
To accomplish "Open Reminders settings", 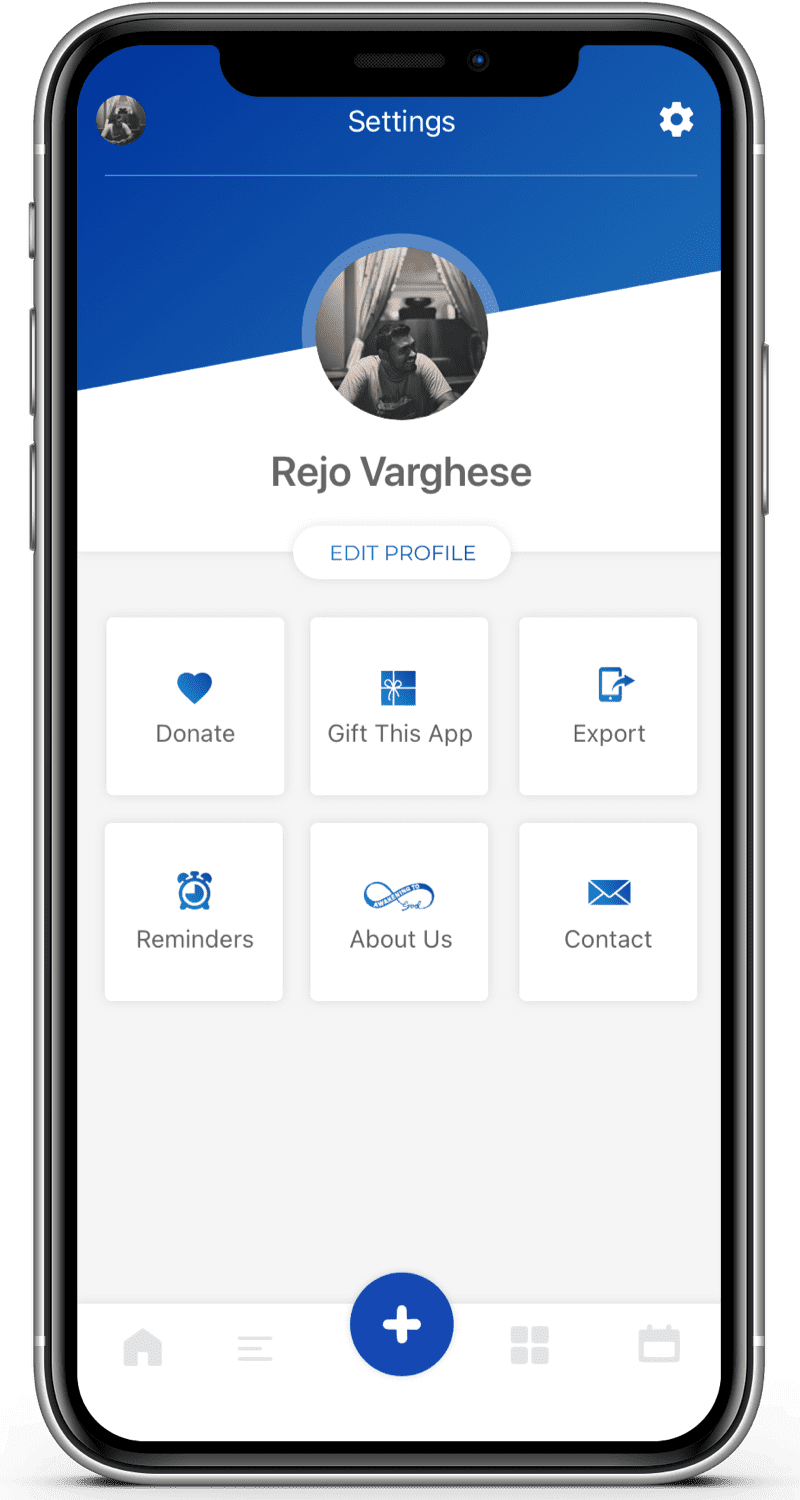I will tap(194, 911).
